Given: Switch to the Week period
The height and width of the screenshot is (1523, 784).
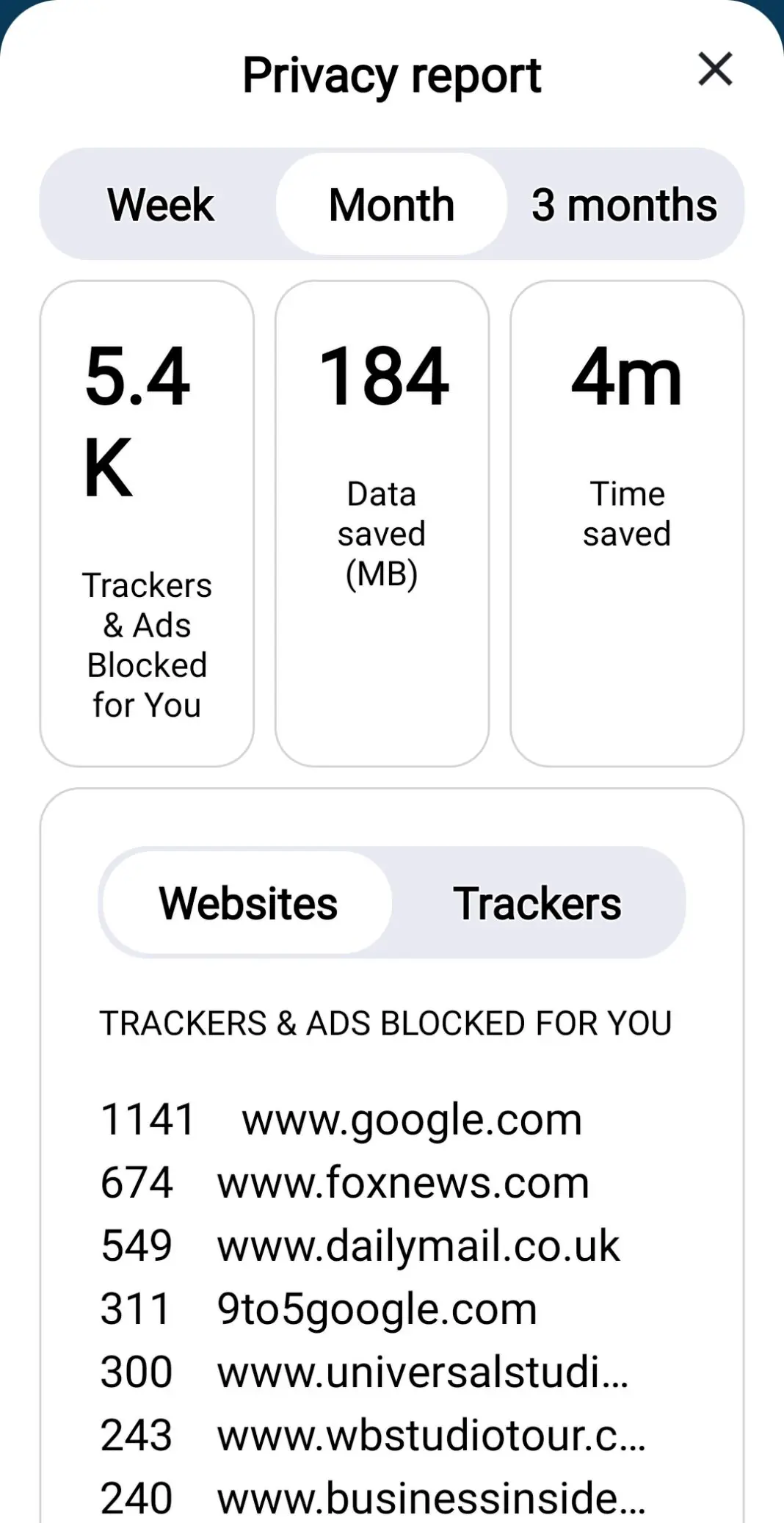Looking at the screenshot, I should click(160, 204).
